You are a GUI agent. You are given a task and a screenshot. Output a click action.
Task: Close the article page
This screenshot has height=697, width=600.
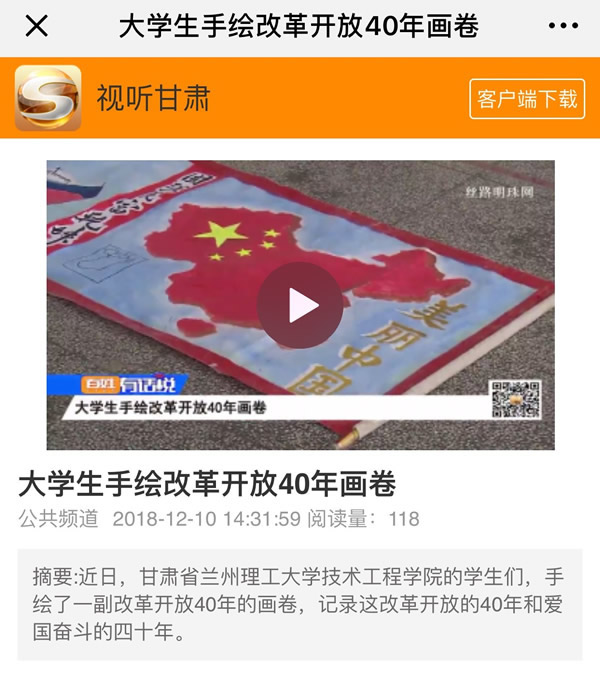click(x=36, y=27)
